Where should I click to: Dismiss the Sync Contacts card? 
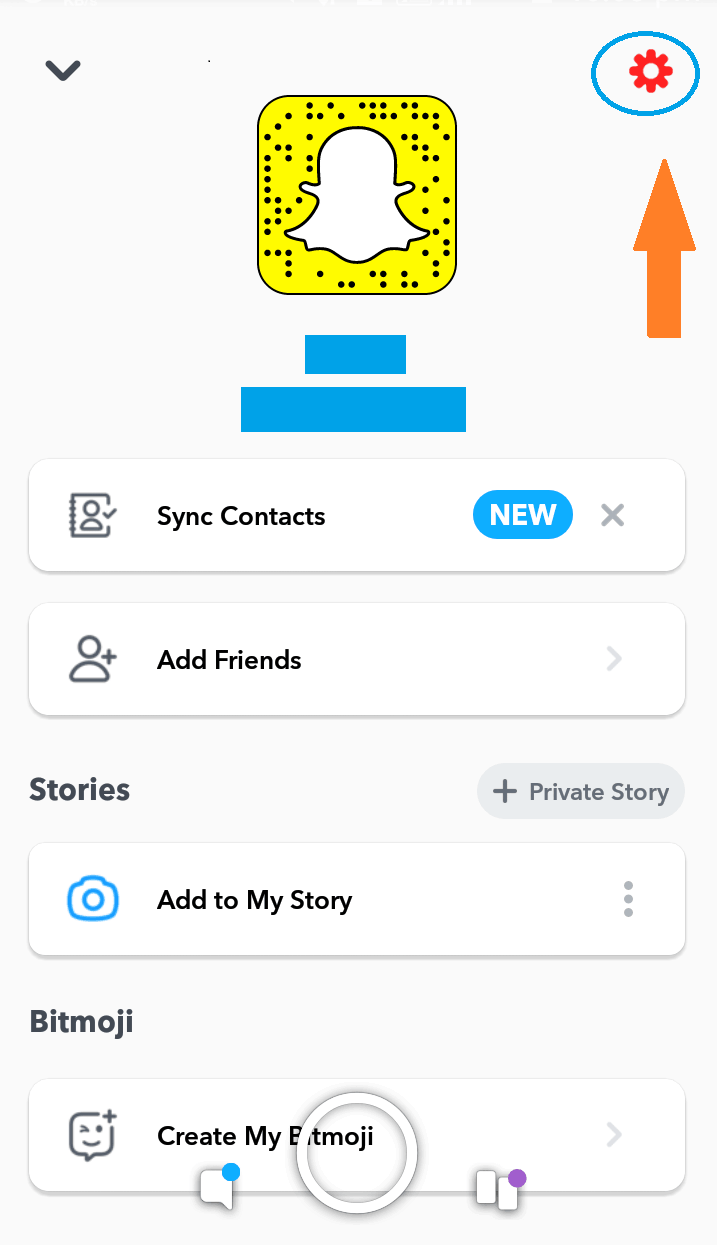coord(612,516)
